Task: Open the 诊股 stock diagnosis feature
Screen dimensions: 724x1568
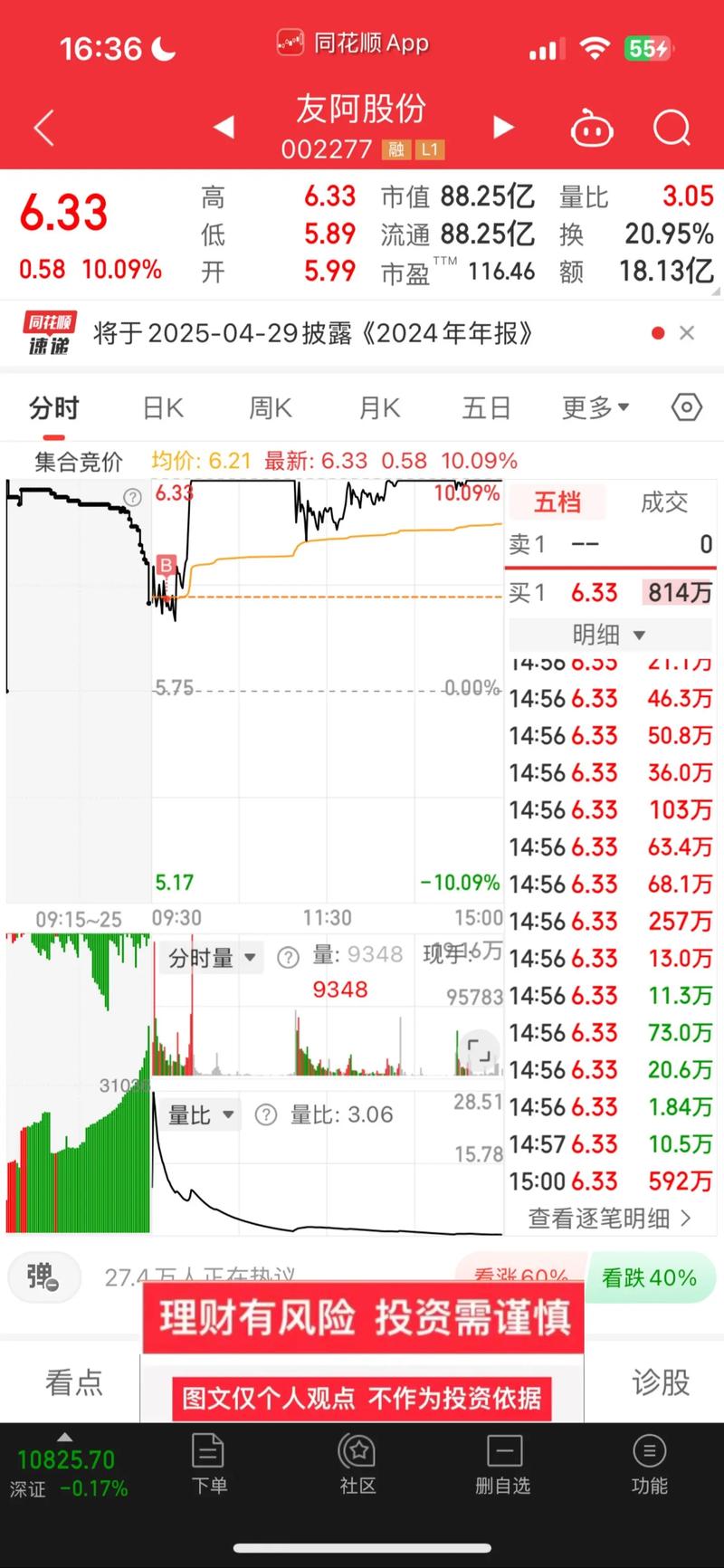Action: coord(660,1382)
